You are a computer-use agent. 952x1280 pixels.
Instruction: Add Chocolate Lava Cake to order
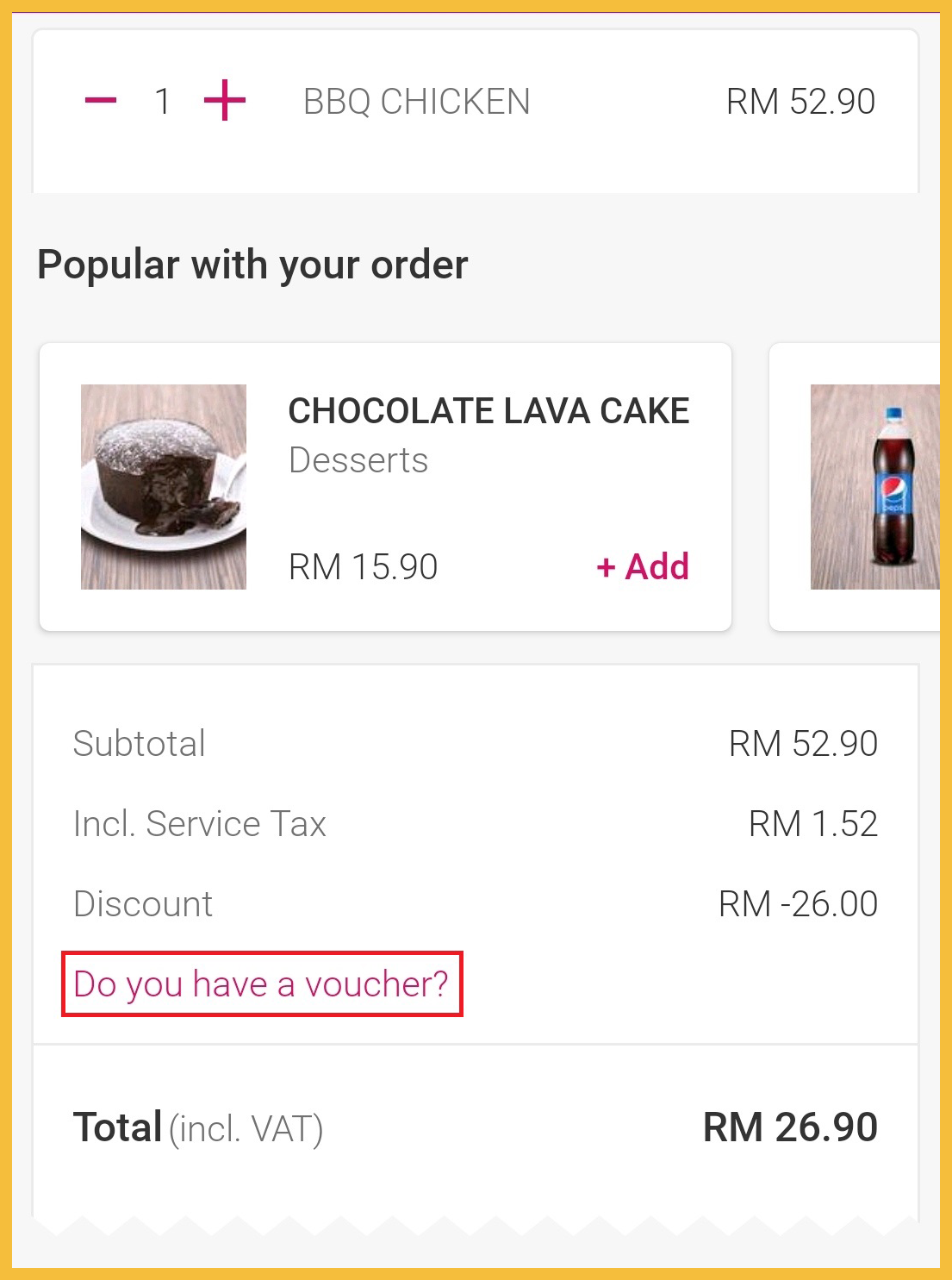point(643,566)
